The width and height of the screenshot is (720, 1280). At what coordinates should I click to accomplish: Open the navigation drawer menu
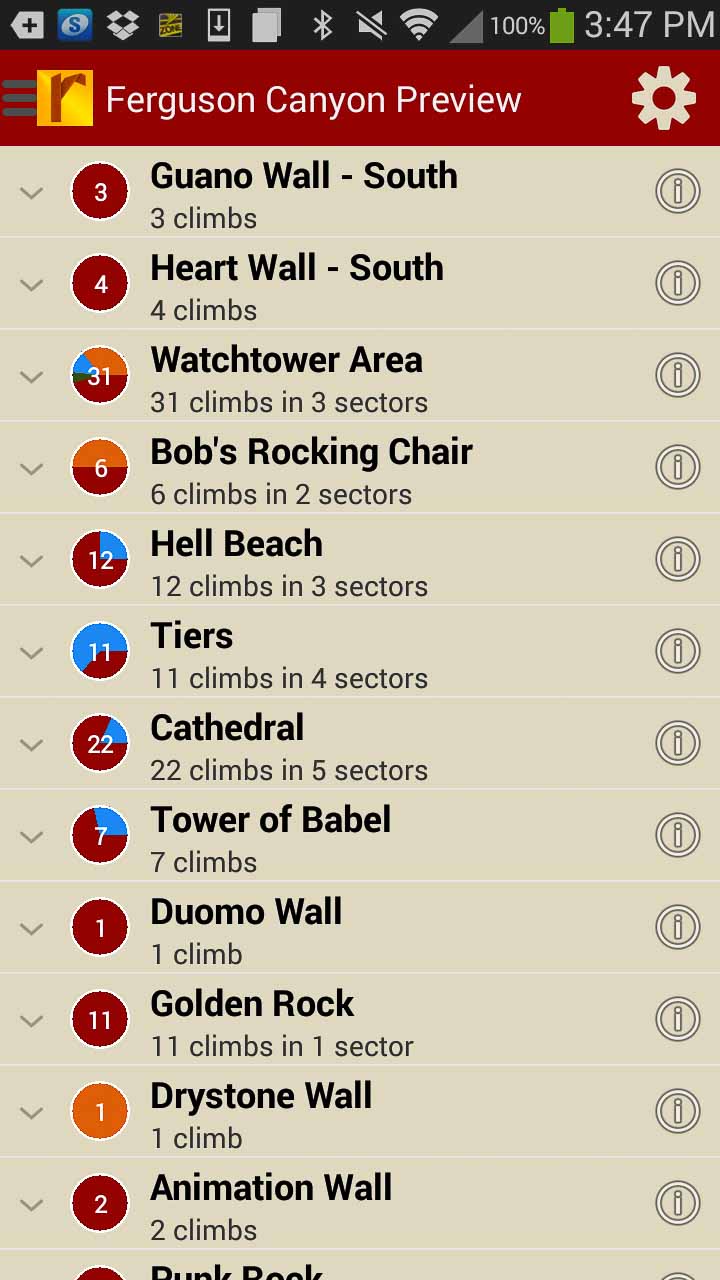20,98
